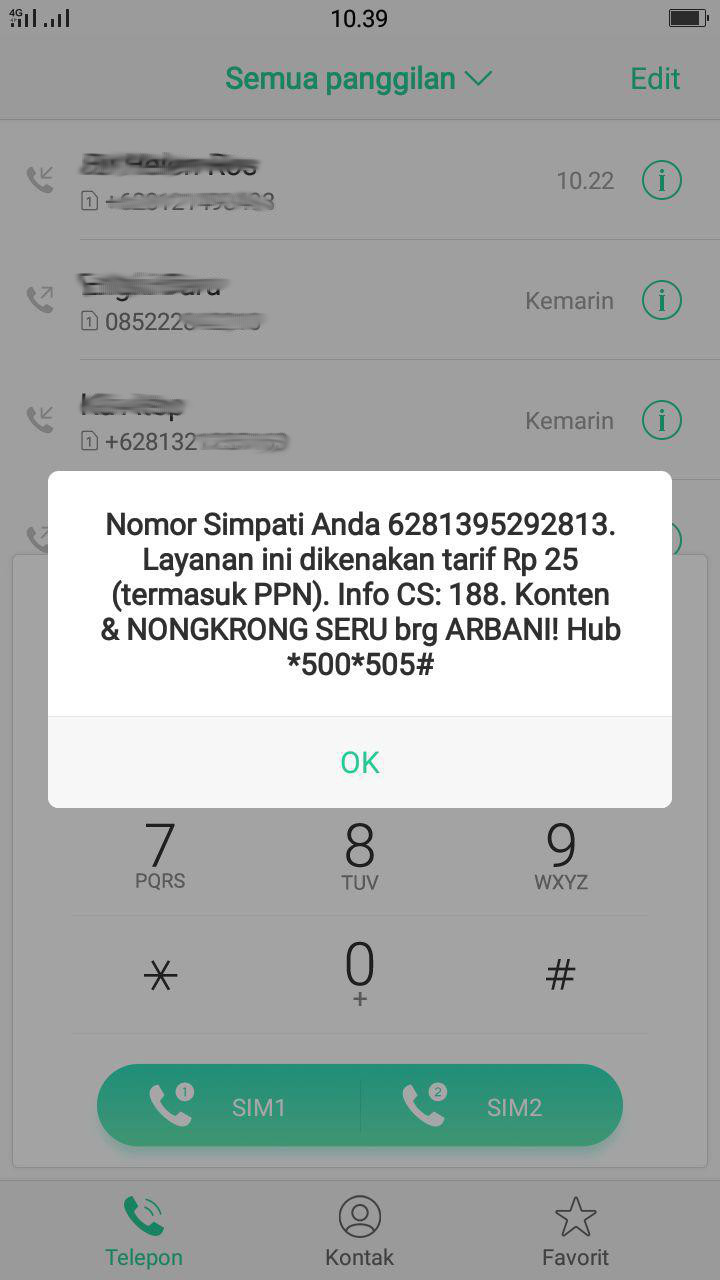Call using SIM1

pos(228,1105)
